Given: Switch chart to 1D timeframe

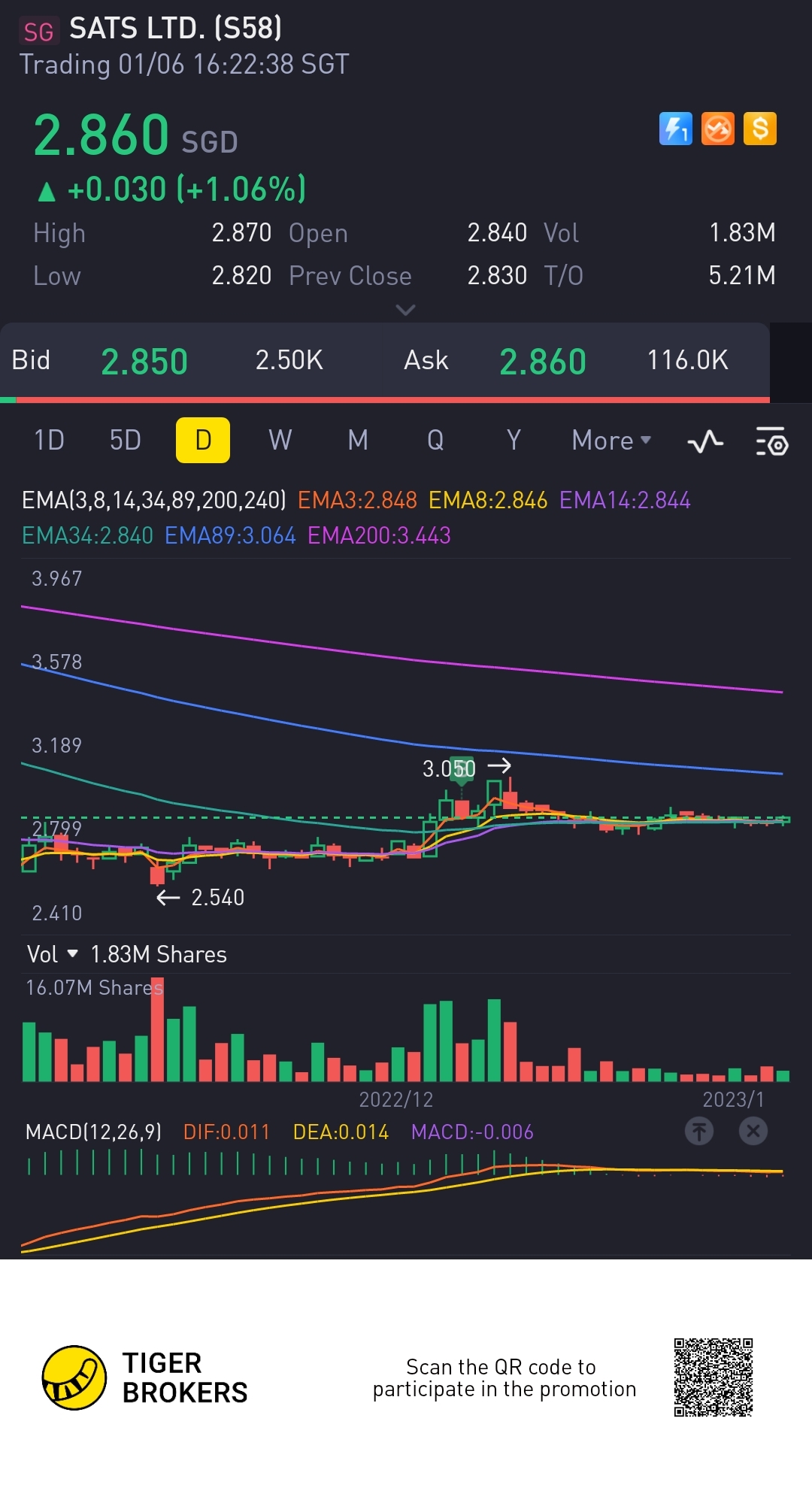Looking at the screenshot, I should (49, 440).
